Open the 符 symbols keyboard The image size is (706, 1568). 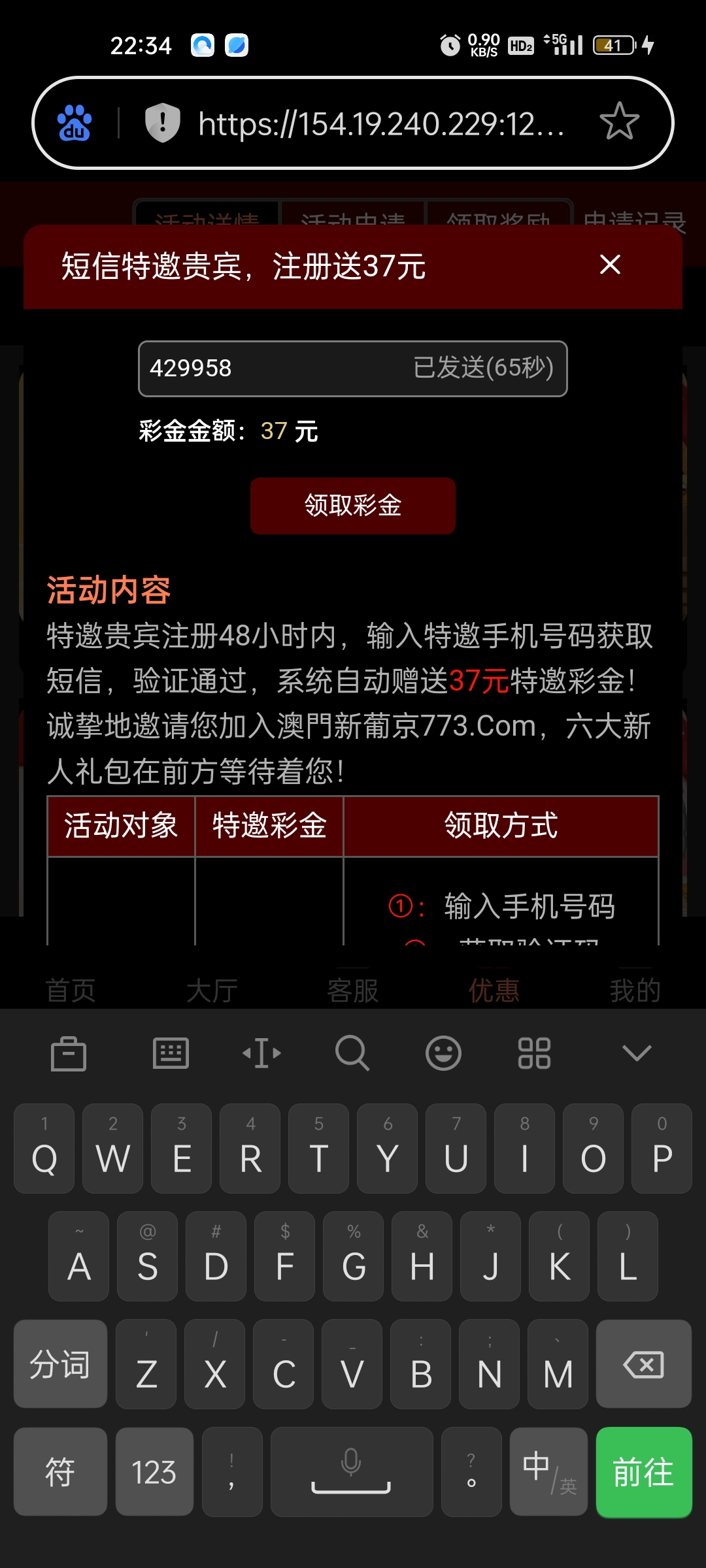tap(60, 1473)
